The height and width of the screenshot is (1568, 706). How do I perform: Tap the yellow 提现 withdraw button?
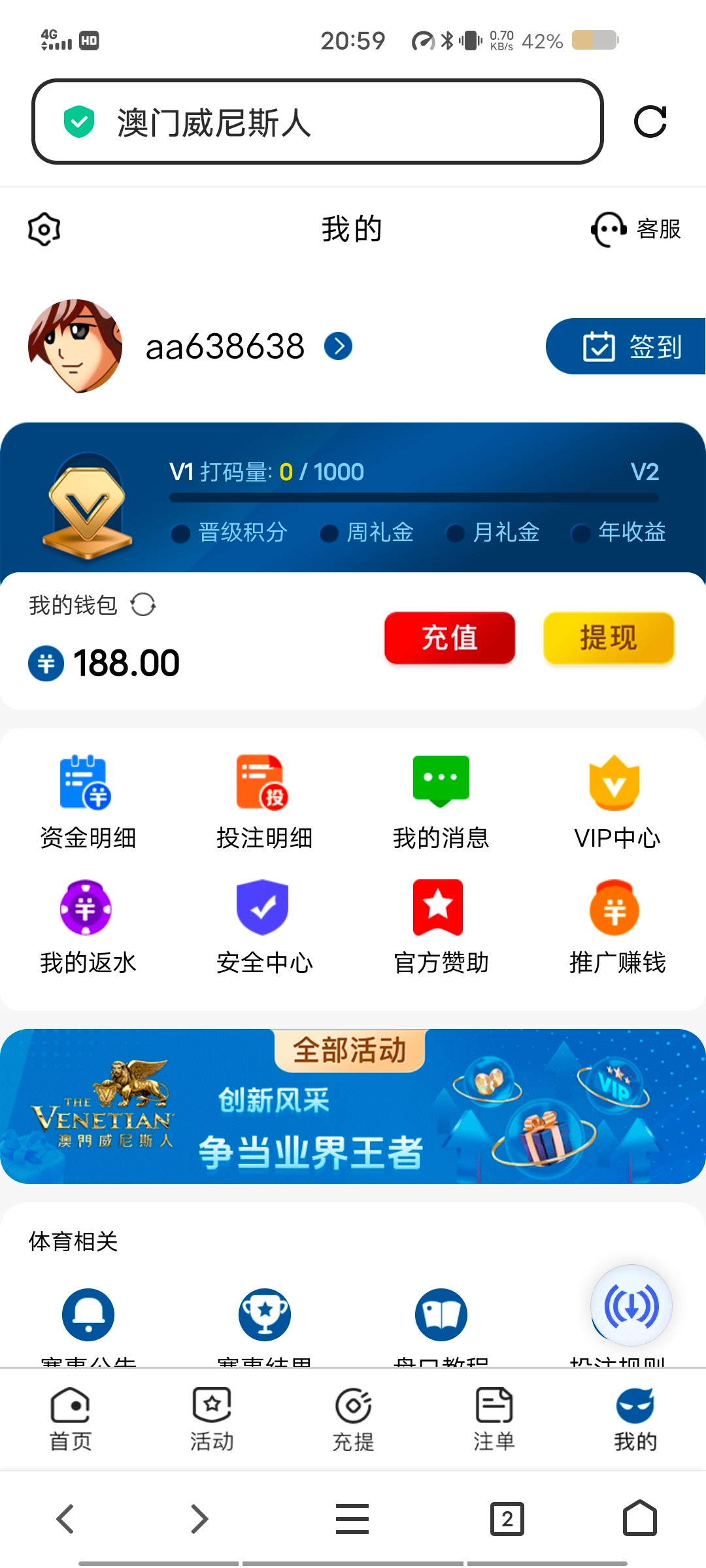tap(609, 638)
